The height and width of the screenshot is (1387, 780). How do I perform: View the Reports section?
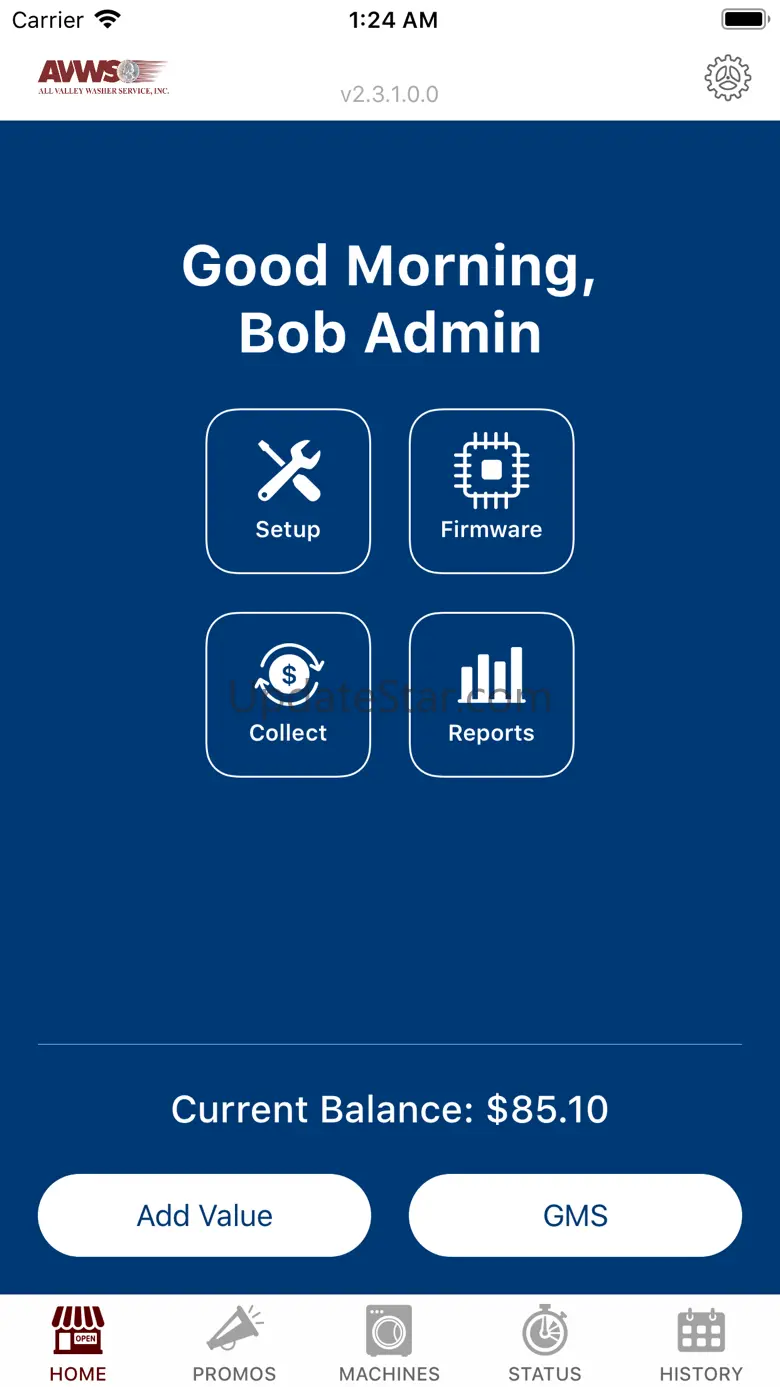click(x=491, y=694)
